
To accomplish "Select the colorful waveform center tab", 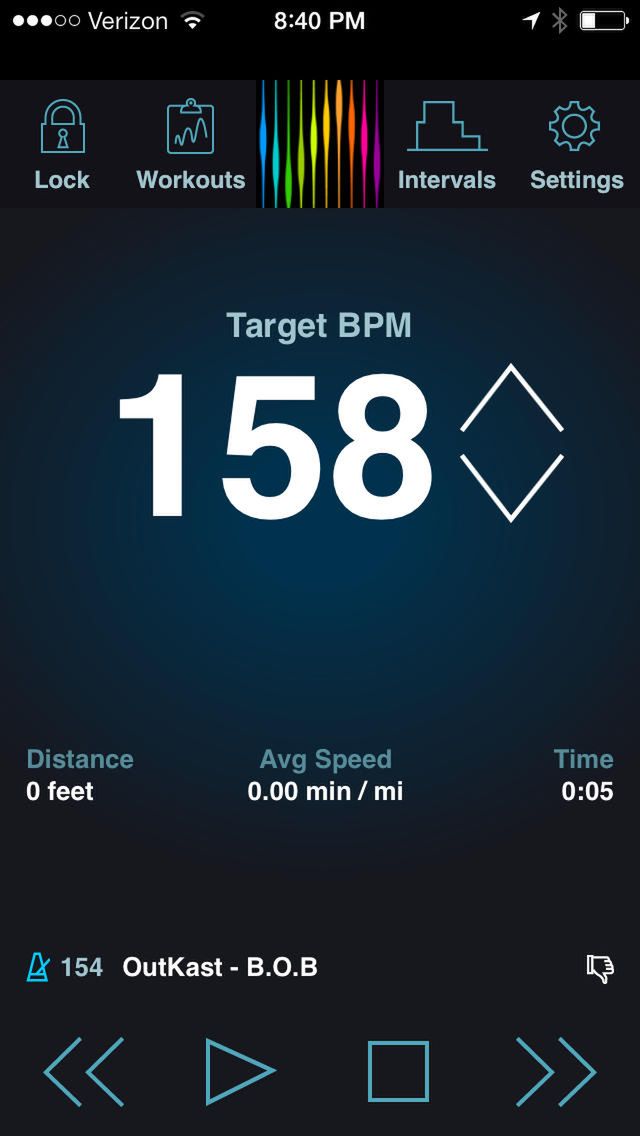I will [320, 144].
